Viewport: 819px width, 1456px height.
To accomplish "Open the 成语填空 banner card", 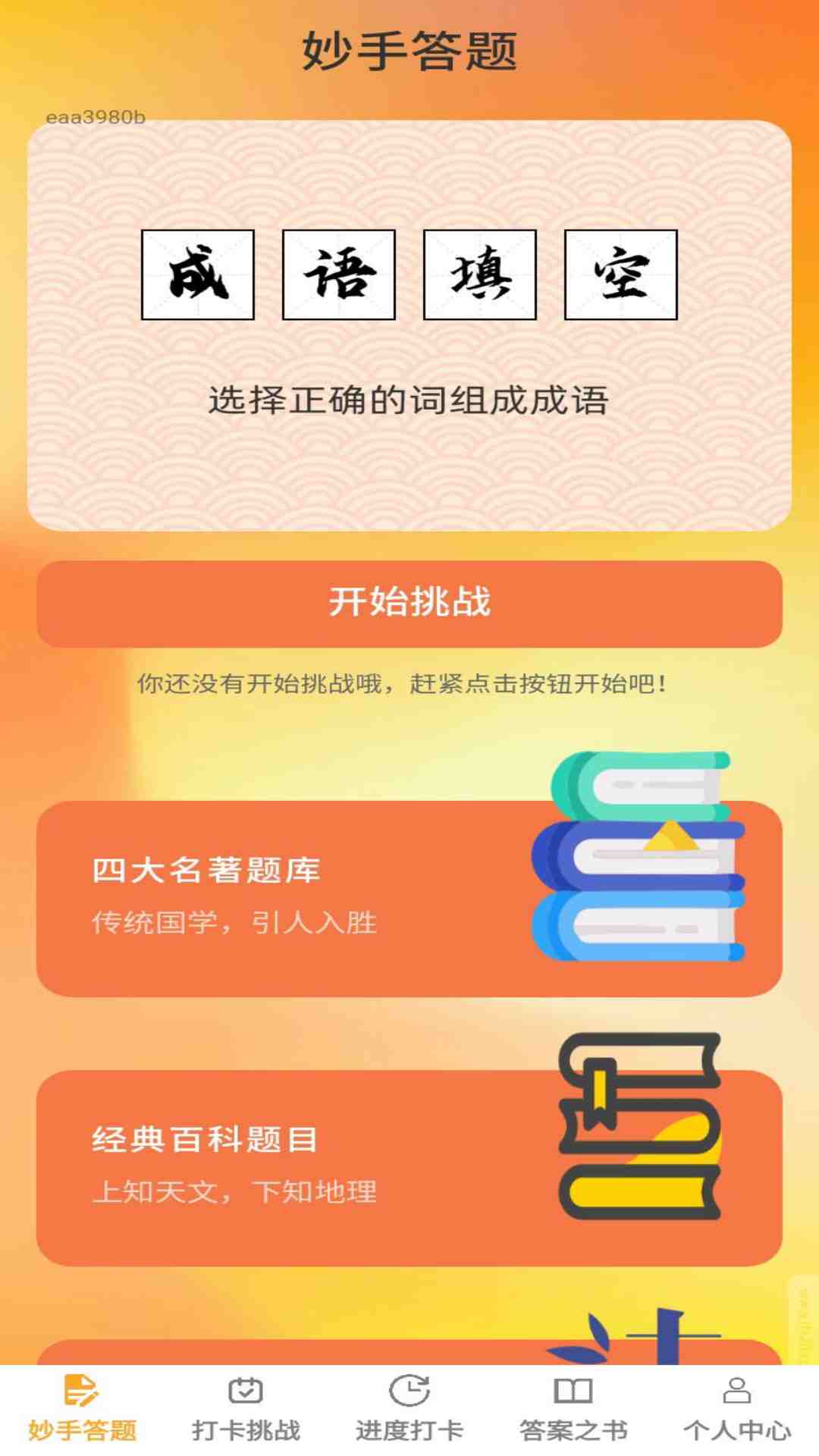I will click(x=409, y=326).
